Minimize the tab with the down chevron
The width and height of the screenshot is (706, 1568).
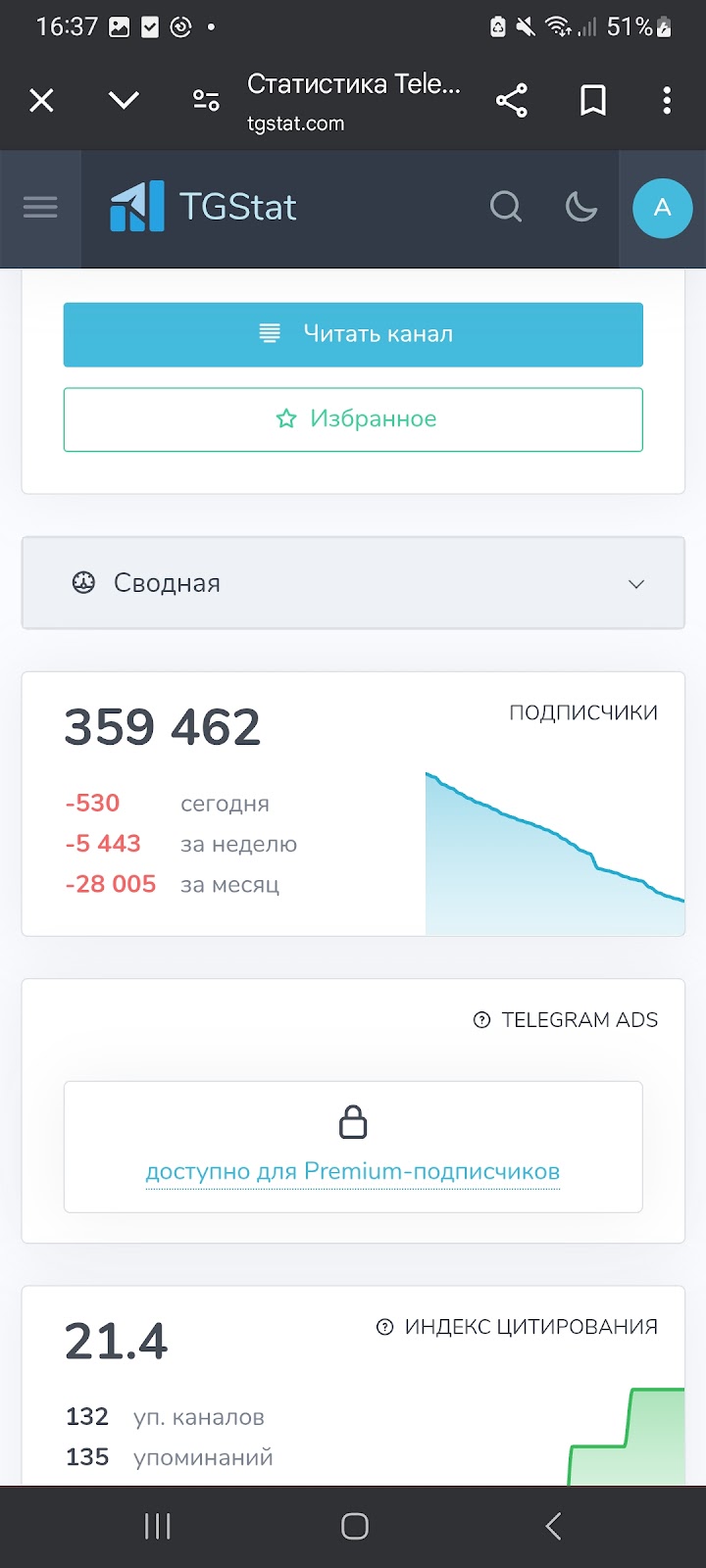(124, 100)
